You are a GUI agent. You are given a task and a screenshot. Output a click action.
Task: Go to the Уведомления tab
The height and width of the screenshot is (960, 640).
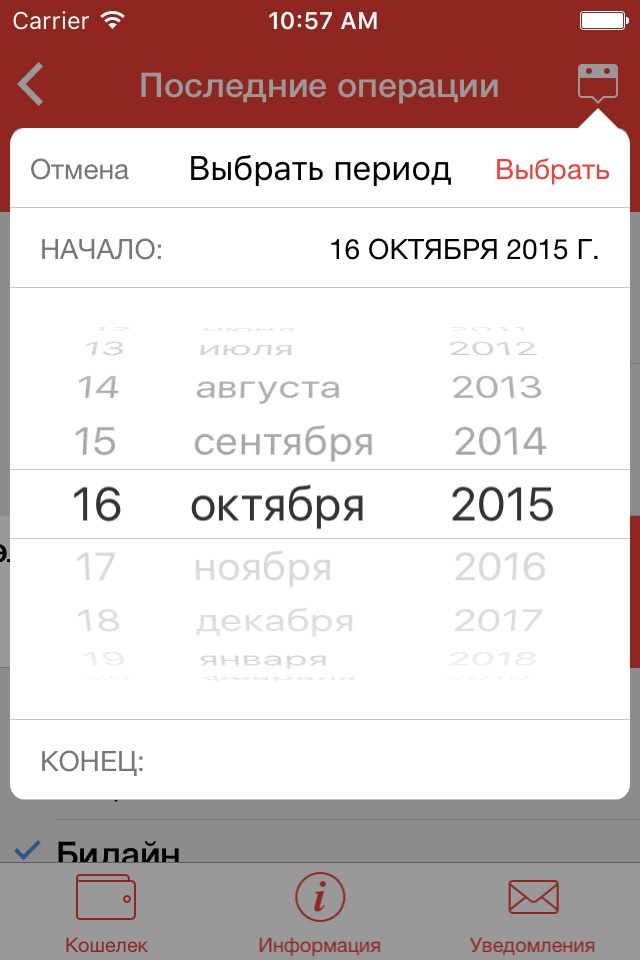click(532, 912)
